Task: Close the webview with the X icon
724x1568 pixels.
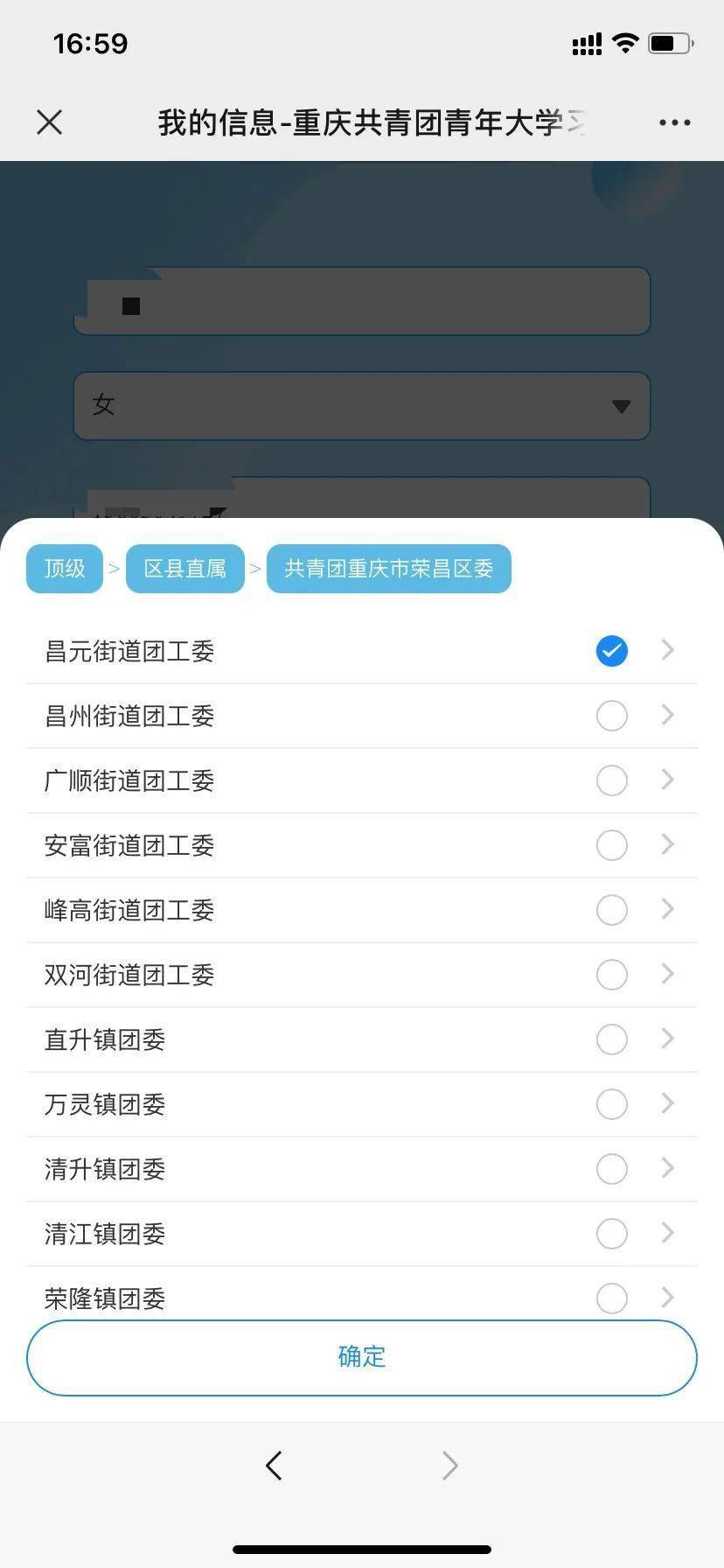Action: tap(50, 122)
